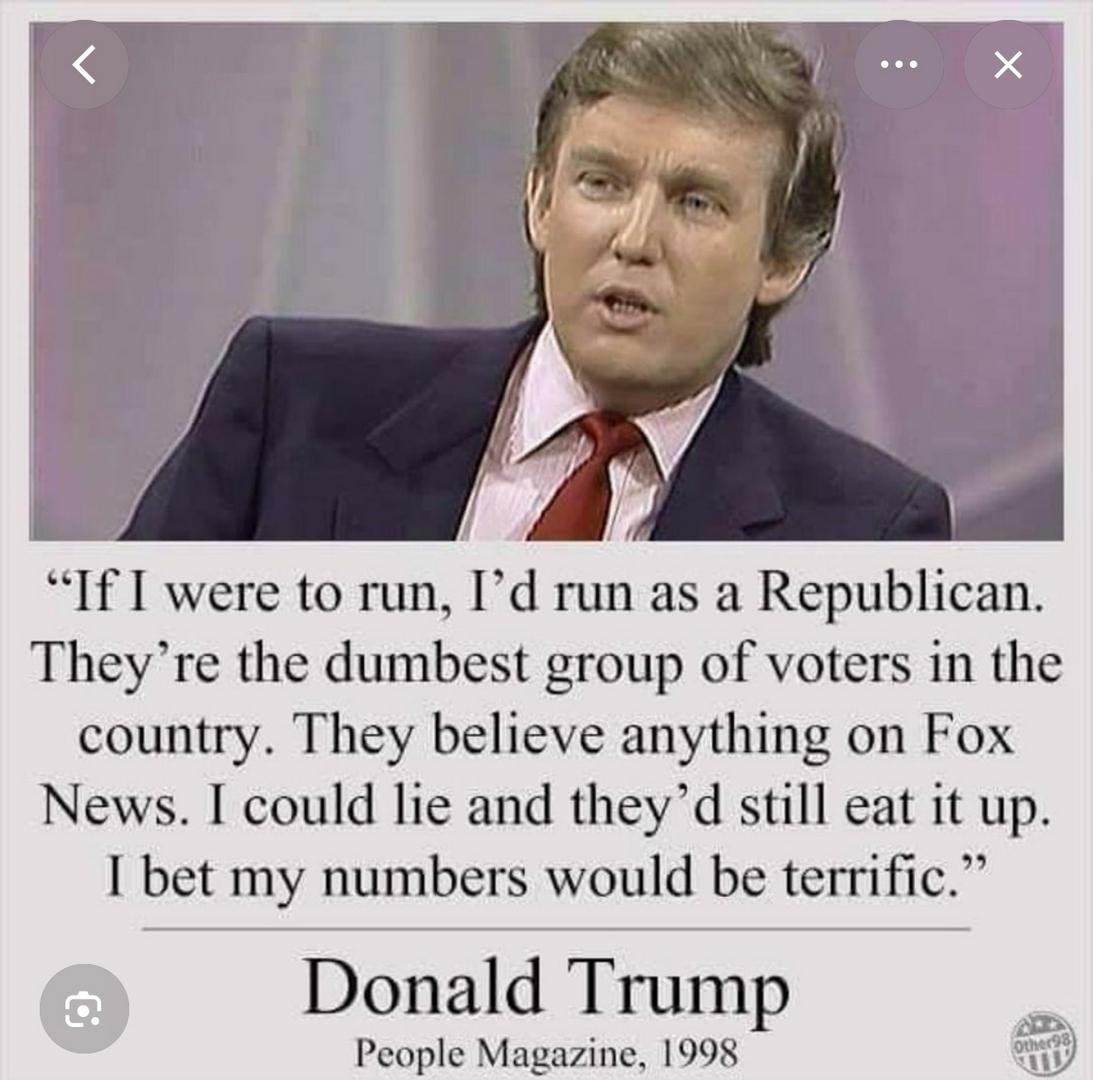Close the image viewer
1093x1080 pixels.
(x=1008, y=65)
